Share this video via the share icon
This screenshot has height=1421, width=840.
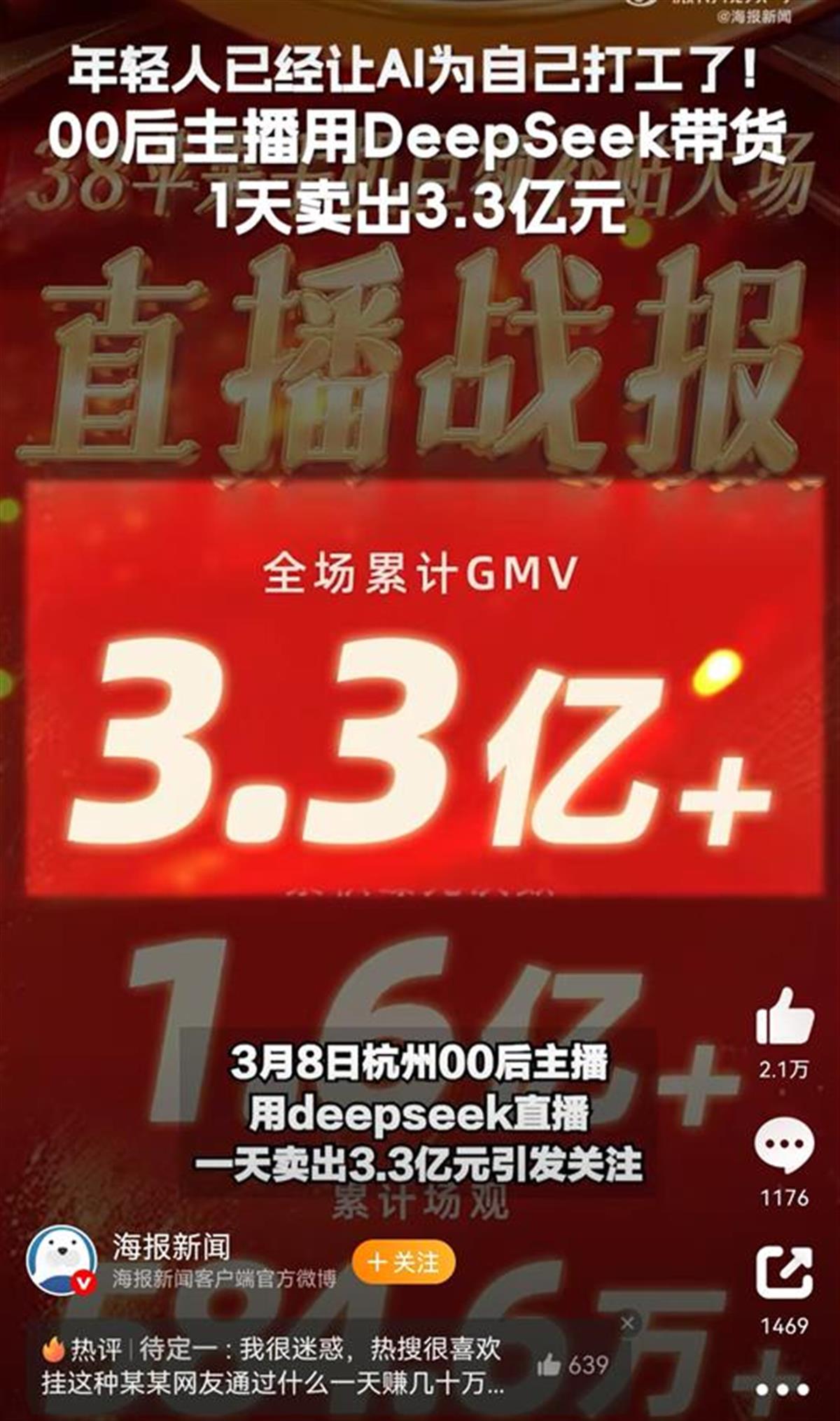coord(784,1273)
